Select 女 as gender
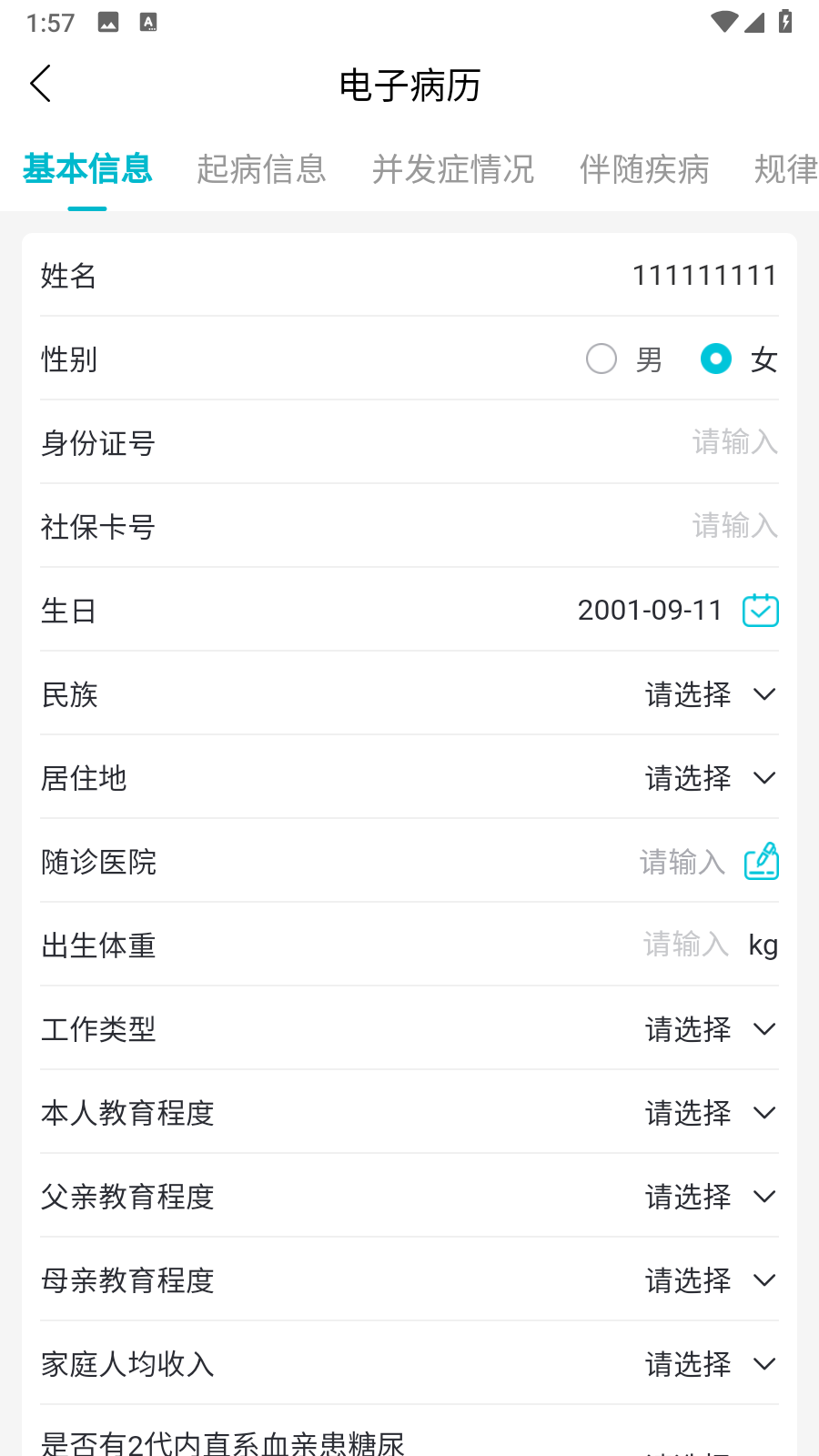 tap(716, 359)
